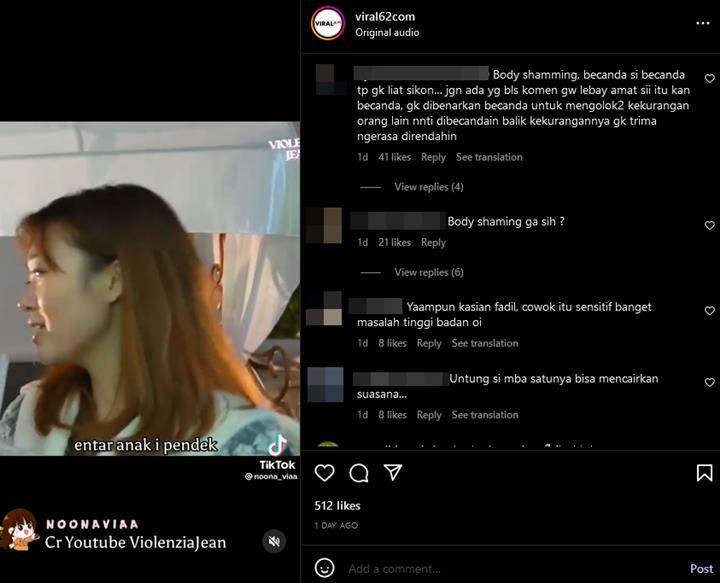The height and width of the screenshot is (583, 720).
Task: Unmute the video sound
Action: 273,541
